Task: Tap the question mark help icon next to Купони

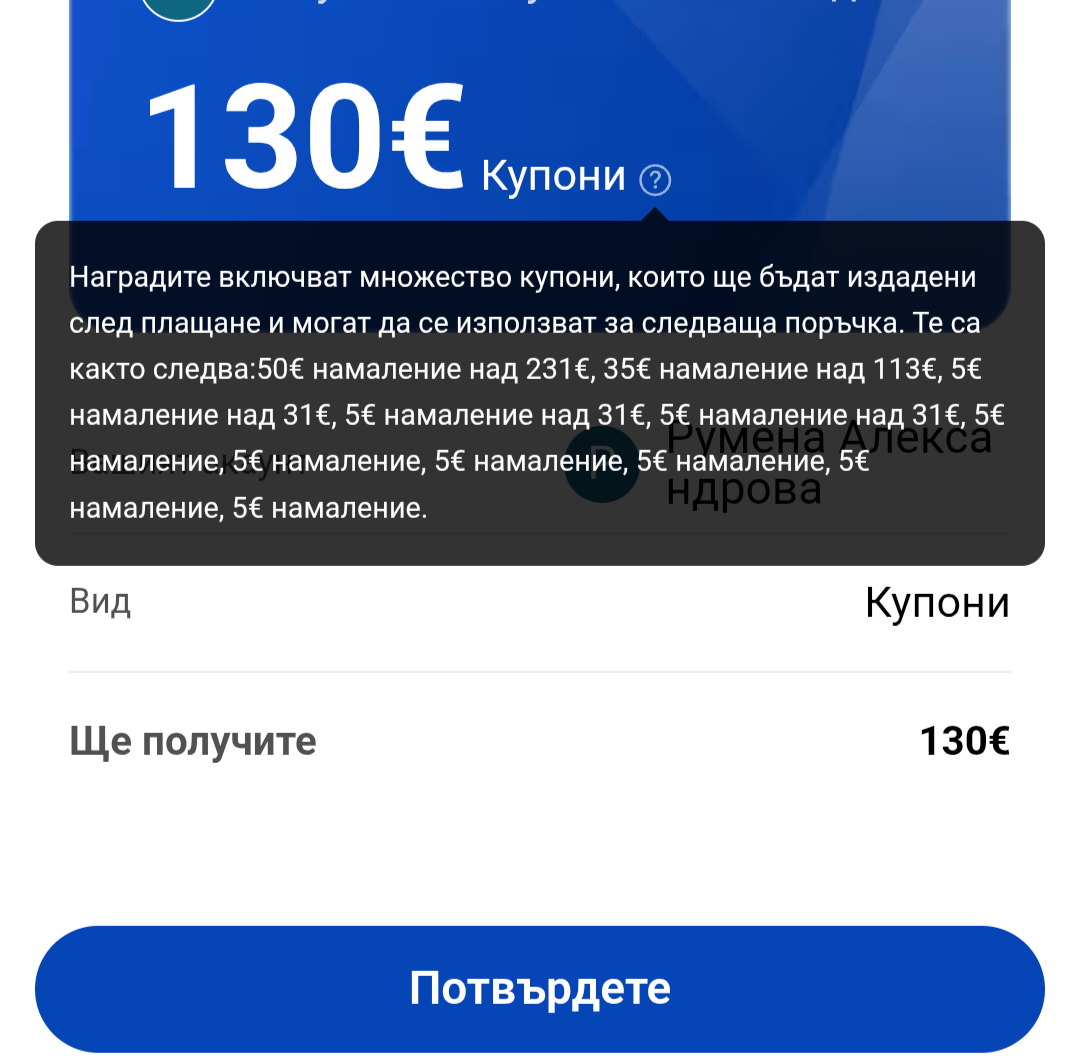Action: (x=655, y=180)
